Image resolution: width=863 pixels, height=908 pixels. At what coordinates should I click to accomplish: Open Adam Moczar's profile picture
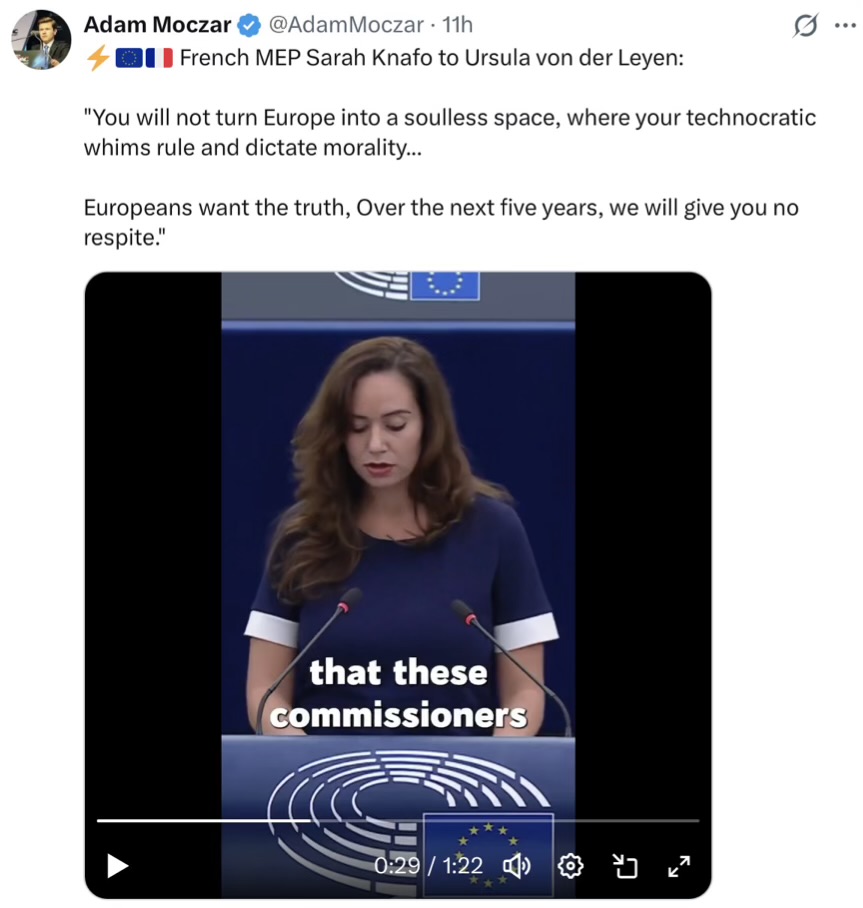(41, 40)
